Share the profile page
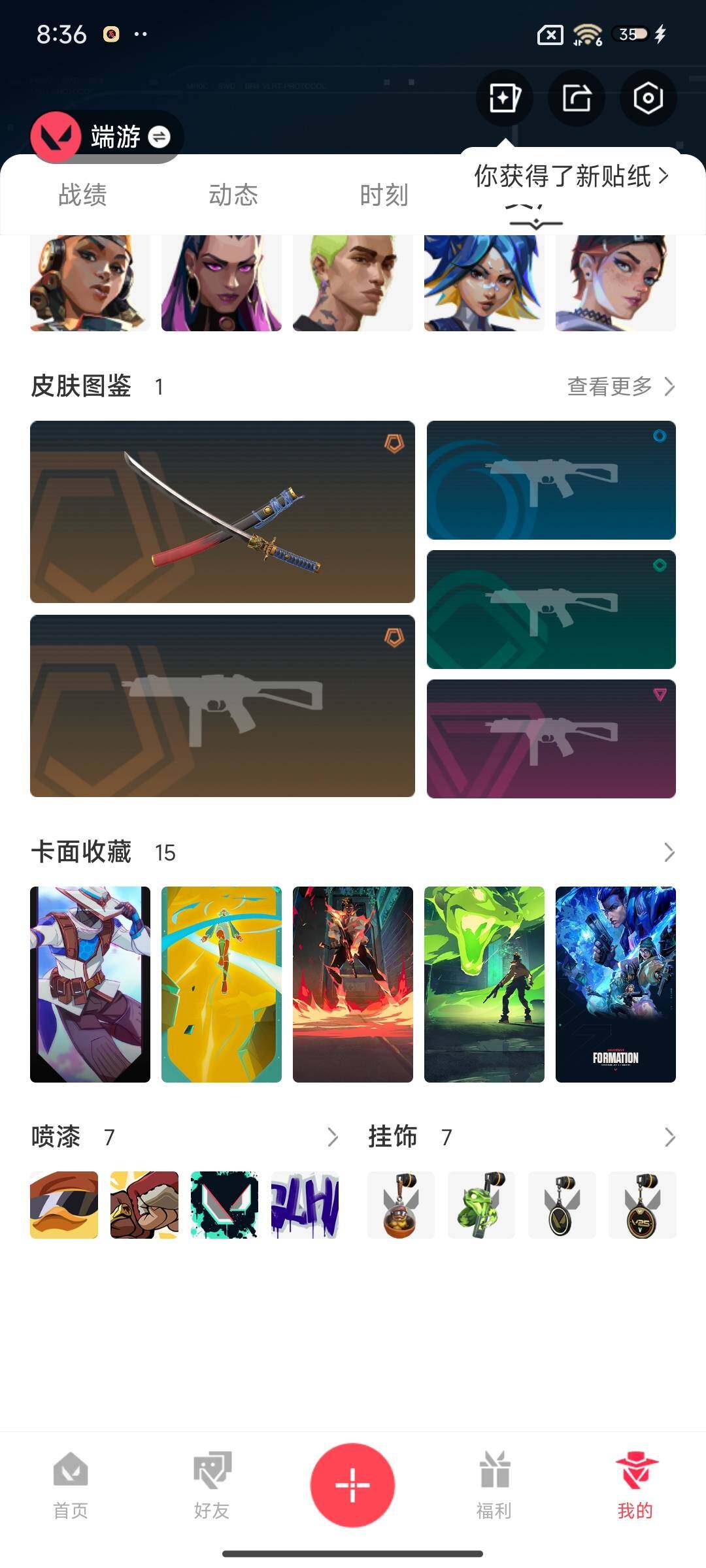The image size is (706, 1568). point(577,99)
